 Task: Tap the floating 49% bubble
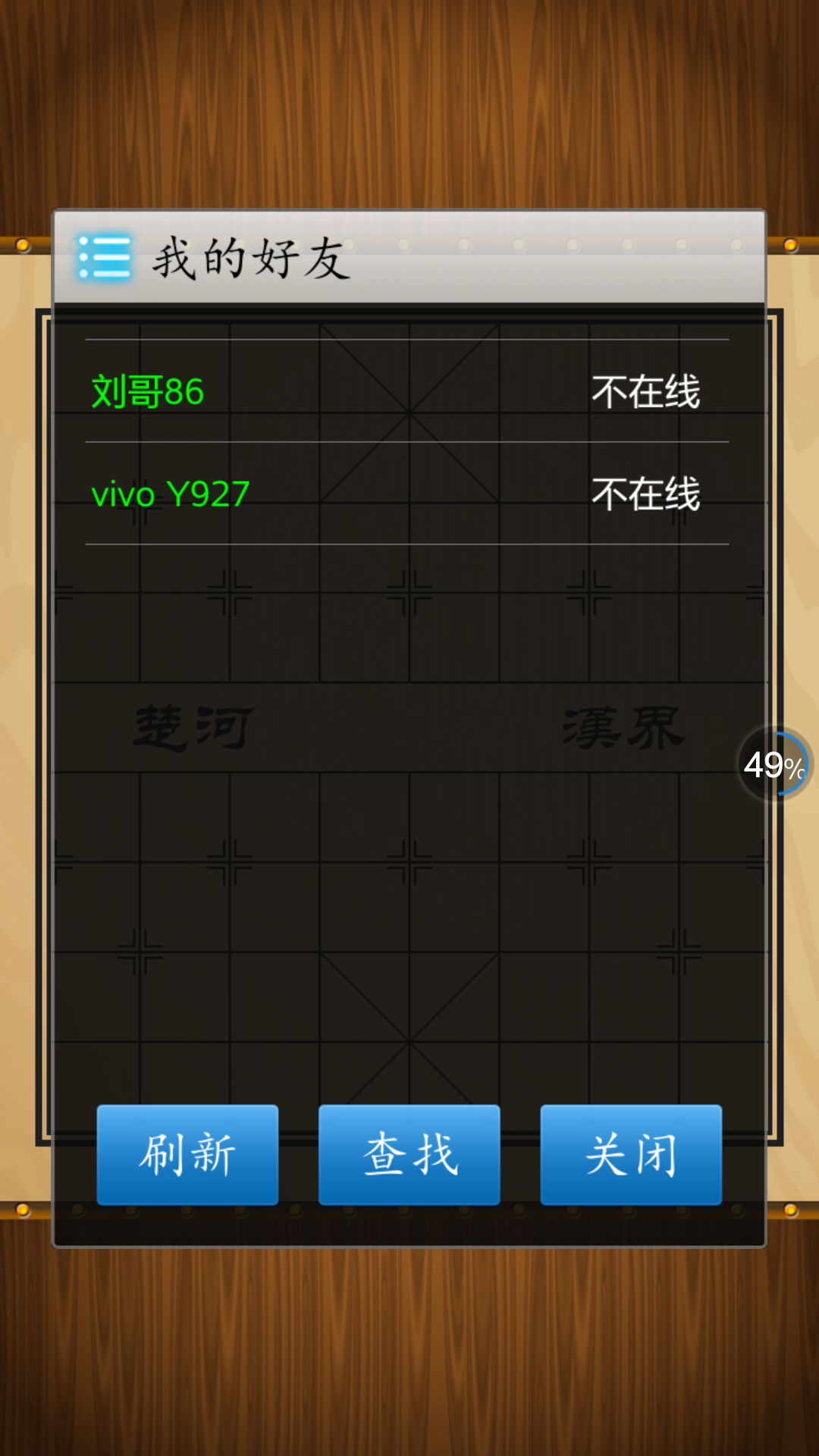(x=774, y=764)
